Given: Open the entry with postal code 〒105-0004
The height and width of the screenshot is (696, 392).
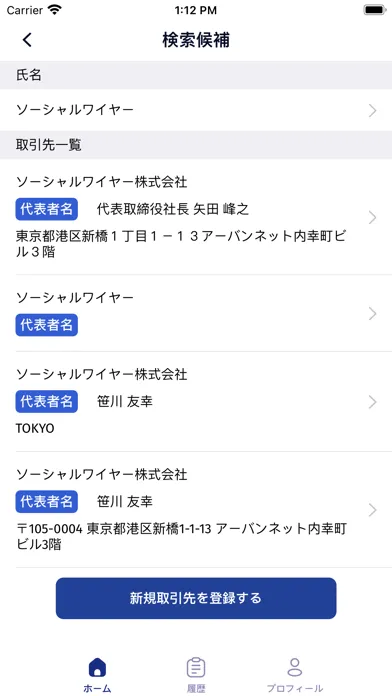Looking at the screenshot, I should click(x=196, y=510).
